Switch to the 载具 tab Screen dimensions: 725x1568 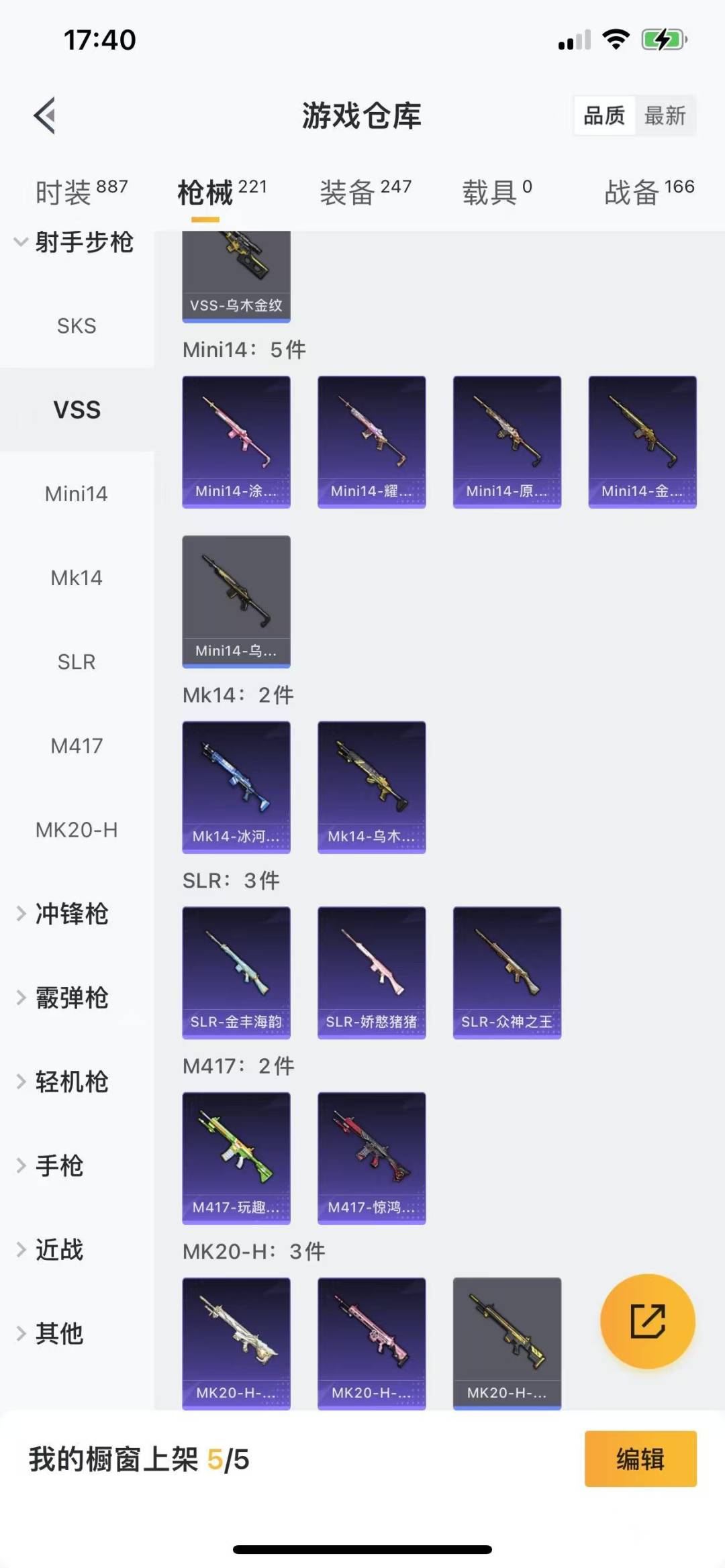496,192
